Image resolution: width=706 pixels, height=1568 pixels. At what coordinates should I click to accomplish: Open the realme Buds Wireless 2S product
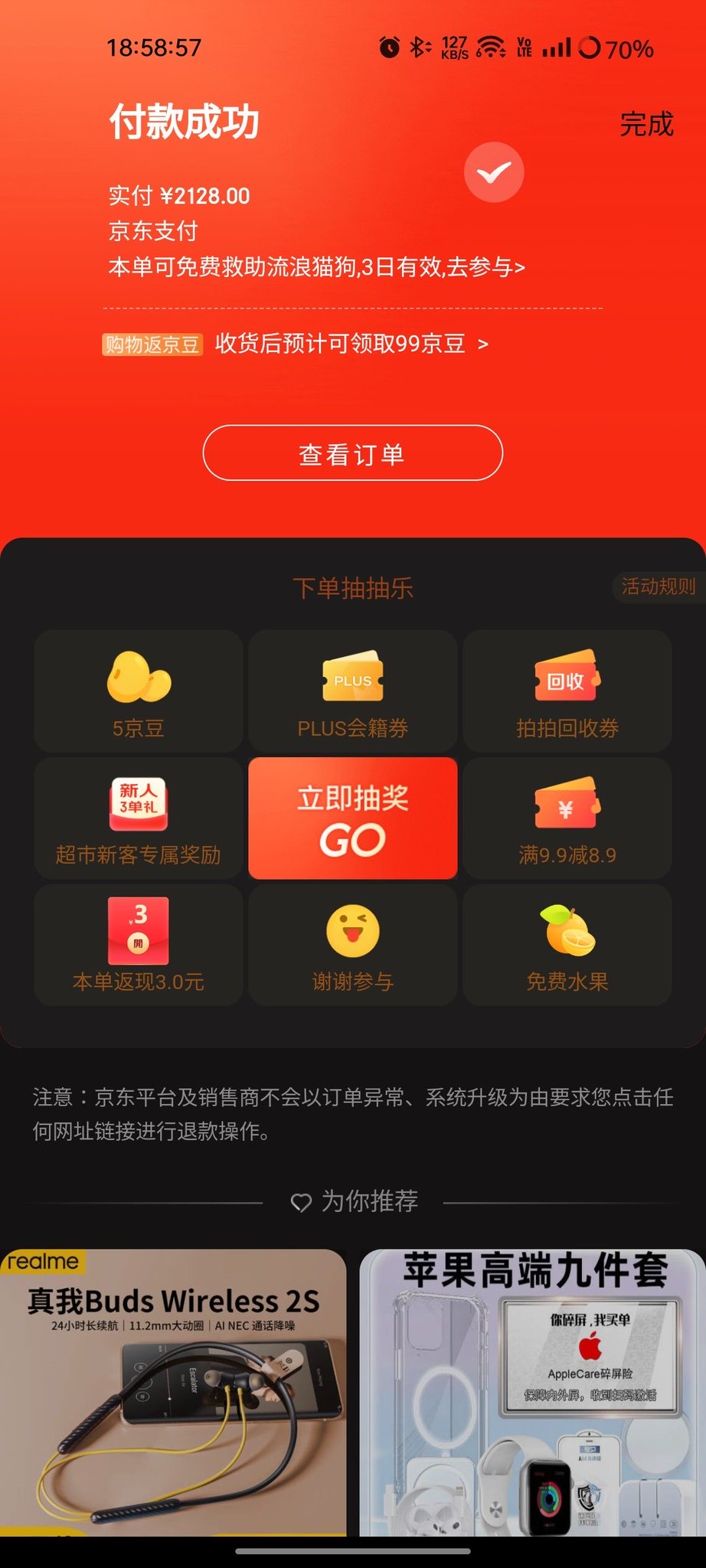click(x=173, y=1392)
